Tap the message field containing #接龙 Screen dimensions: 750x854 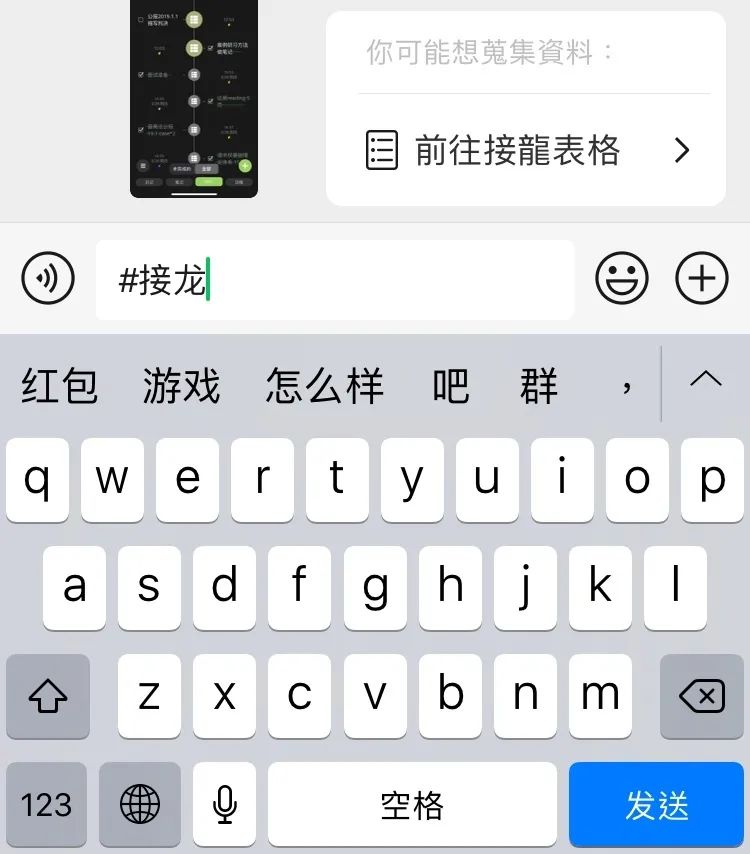[x=335, y=280]
